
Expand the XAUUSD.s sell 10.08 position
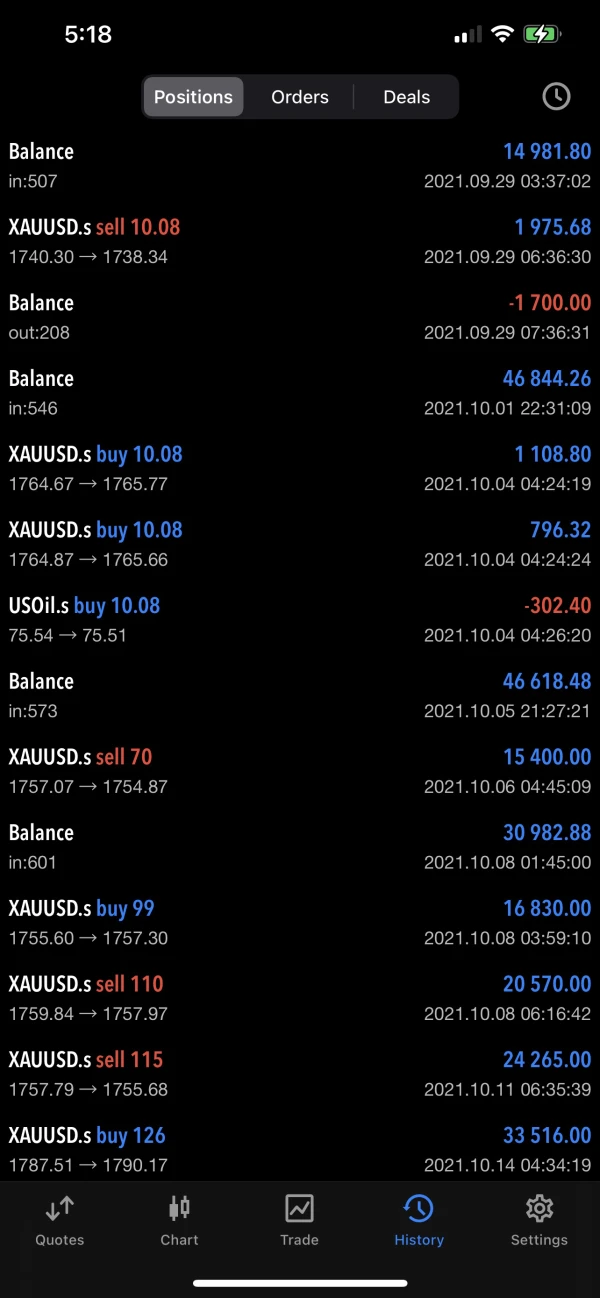click(300, 241)
